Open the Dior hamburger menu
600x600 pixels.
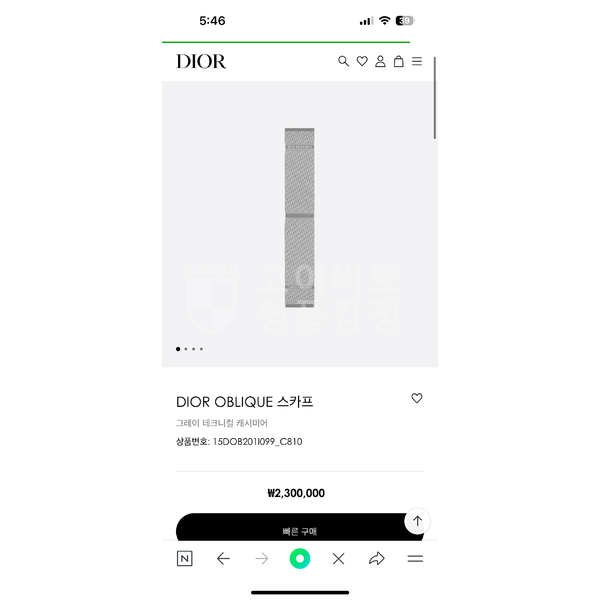[x=417, y=61]
